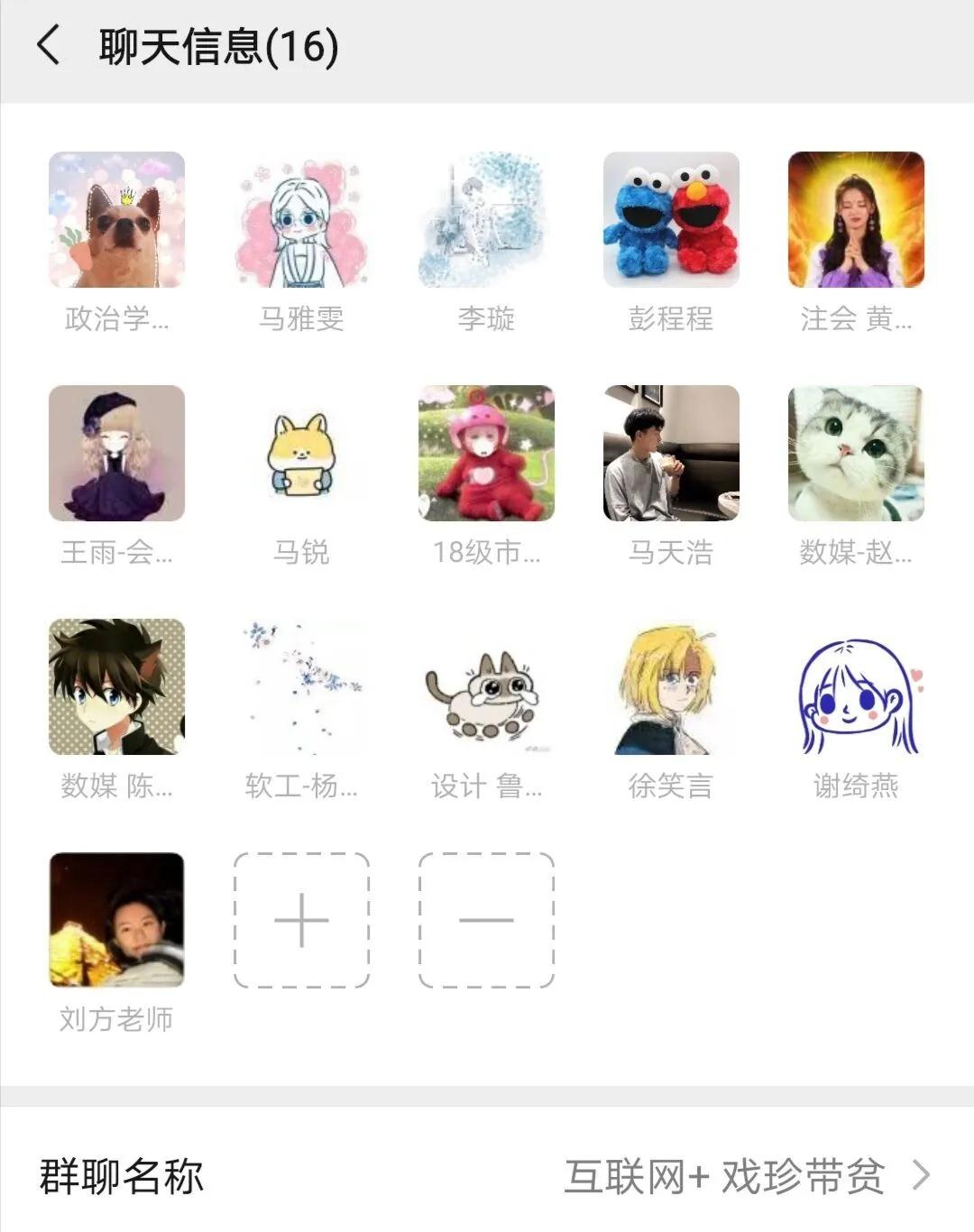View 徐笑言's profile

pos(671,686)
